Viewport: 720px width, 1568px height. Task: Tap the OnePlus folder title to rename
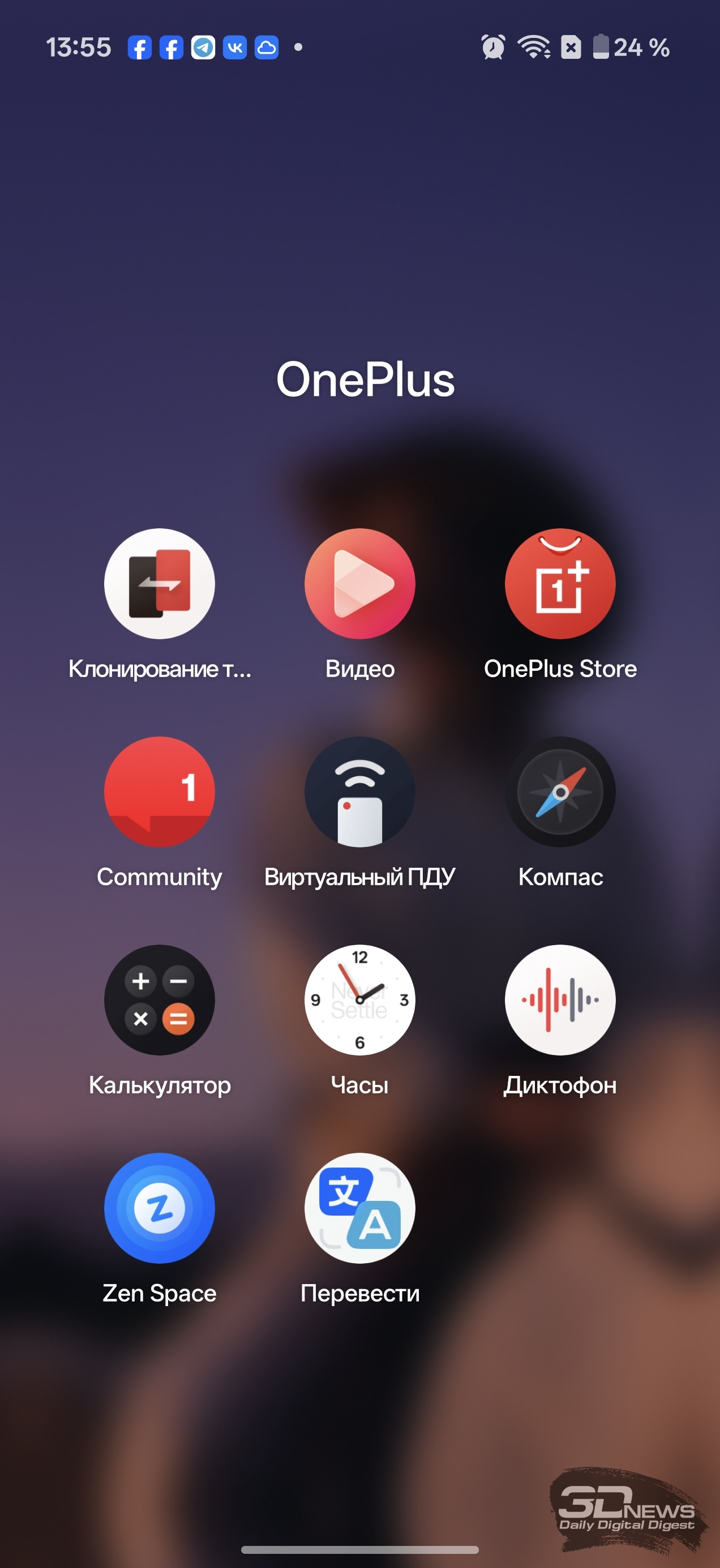click(365, 379)
